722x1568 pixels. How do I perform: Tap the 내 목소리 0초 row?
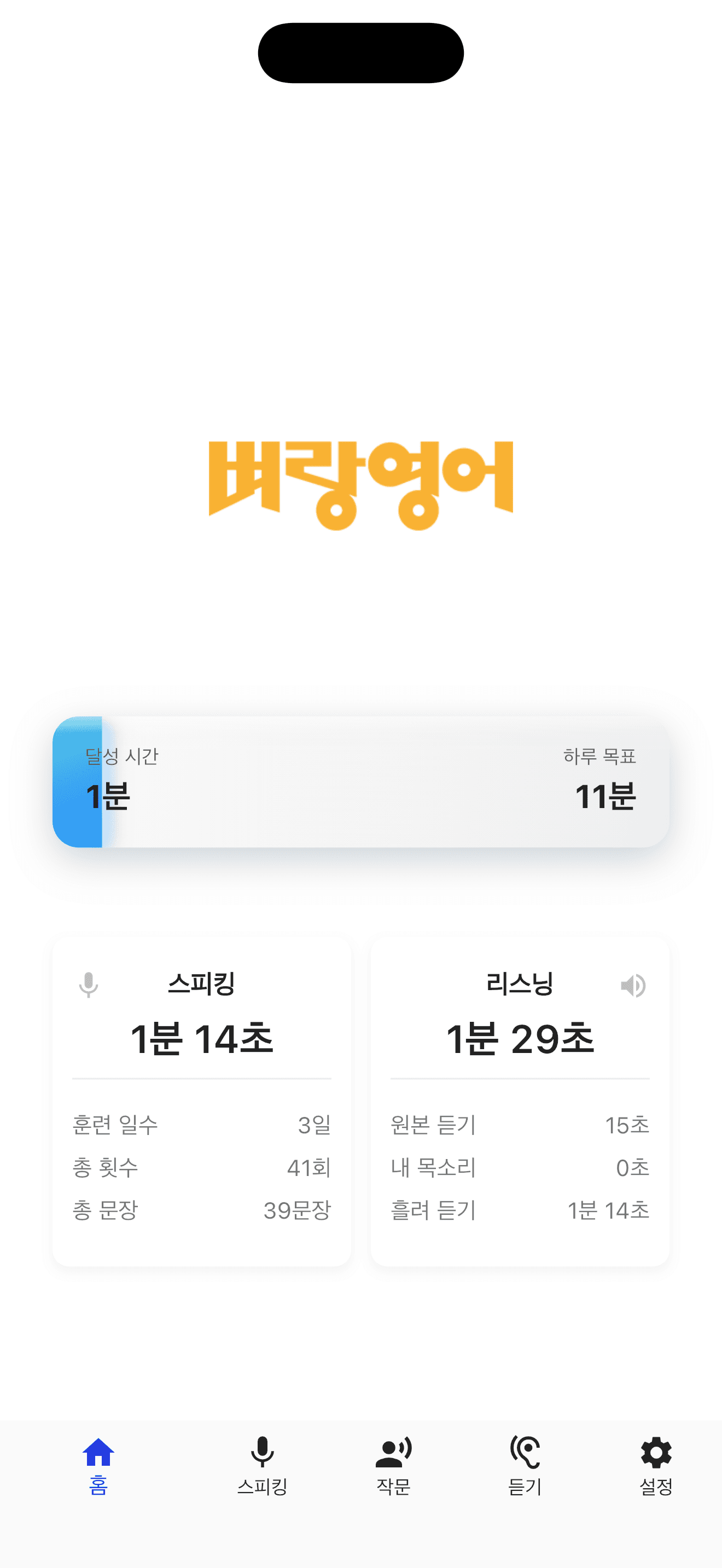pos(521,1168)
